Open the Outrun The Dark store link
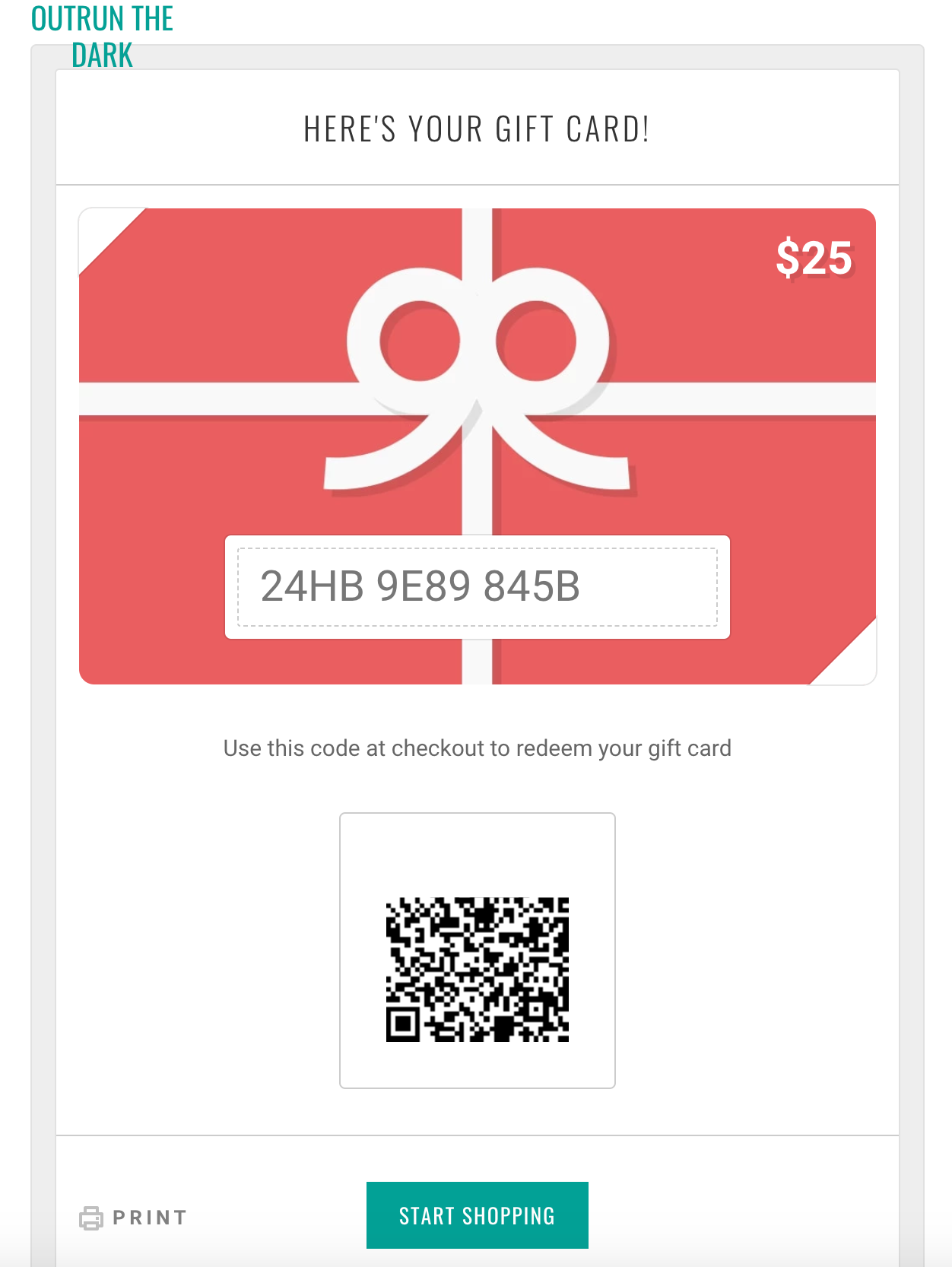 point(102,36)
